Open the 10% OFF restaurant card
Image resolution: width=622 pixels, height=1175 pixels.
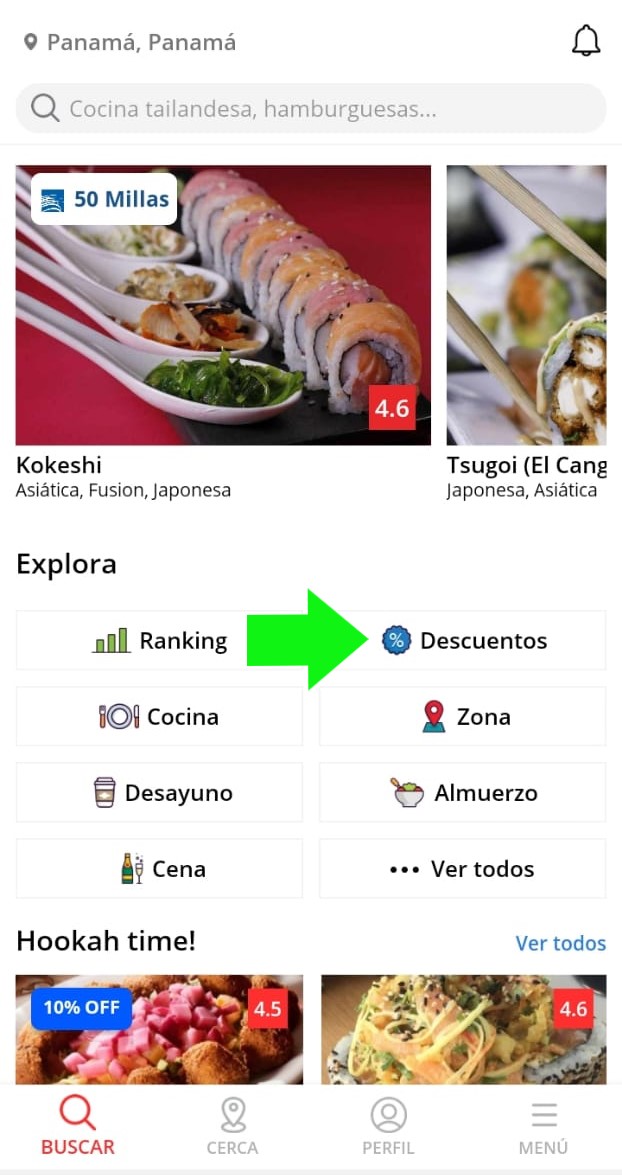tap(159, 1030)
